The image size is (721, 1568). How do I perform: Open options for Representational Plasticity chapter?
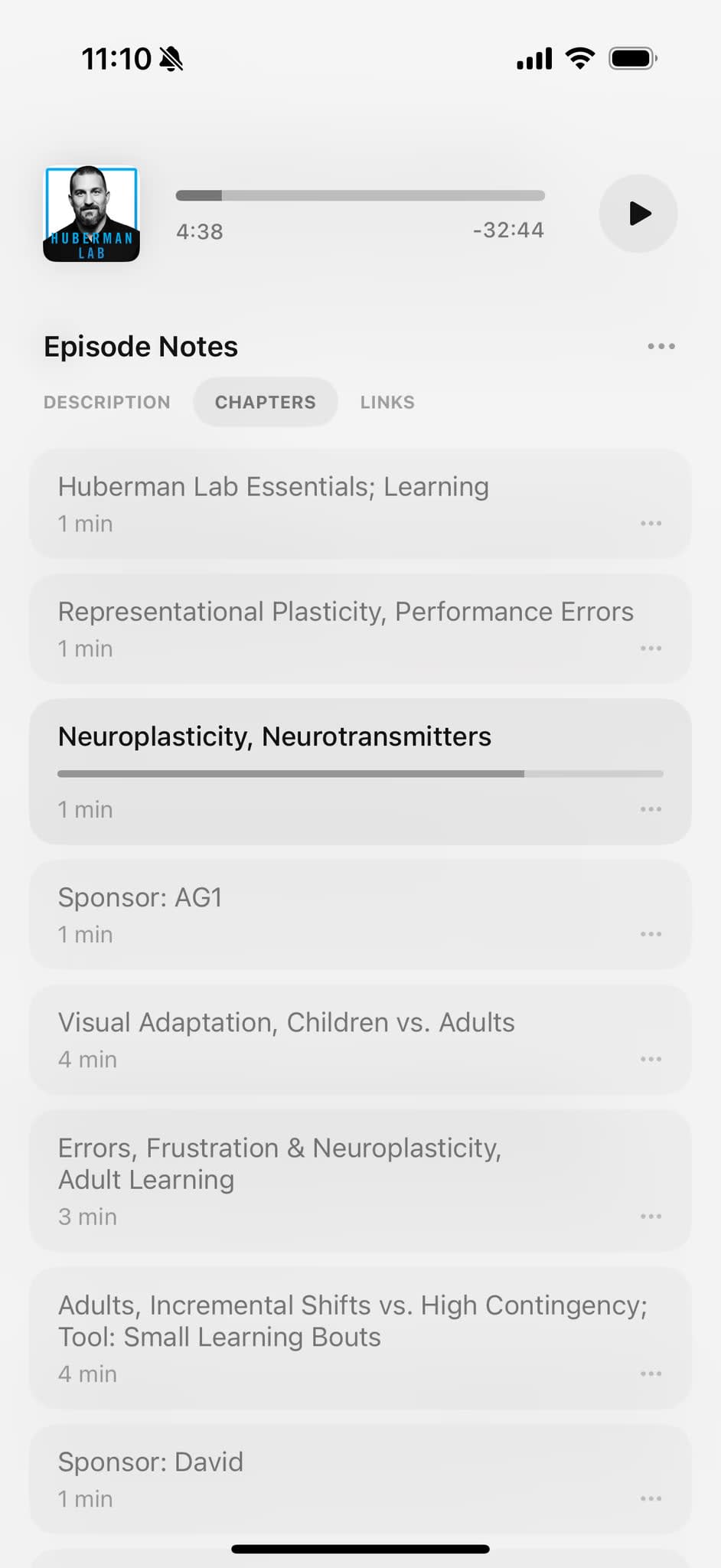(651, 648)
